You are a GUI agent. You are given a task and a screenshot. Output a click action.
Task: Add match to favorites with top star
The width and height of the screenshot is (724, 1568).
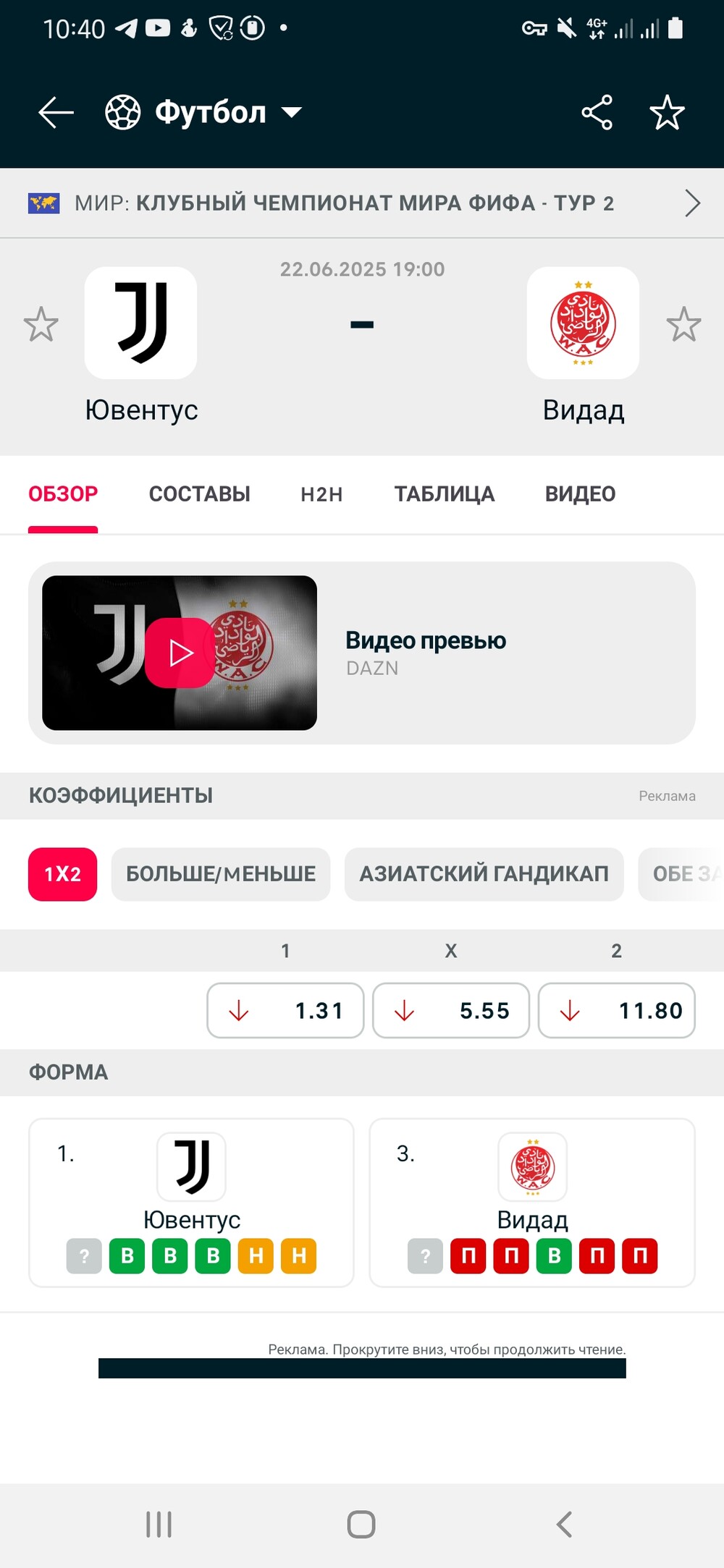click(667, 113)
